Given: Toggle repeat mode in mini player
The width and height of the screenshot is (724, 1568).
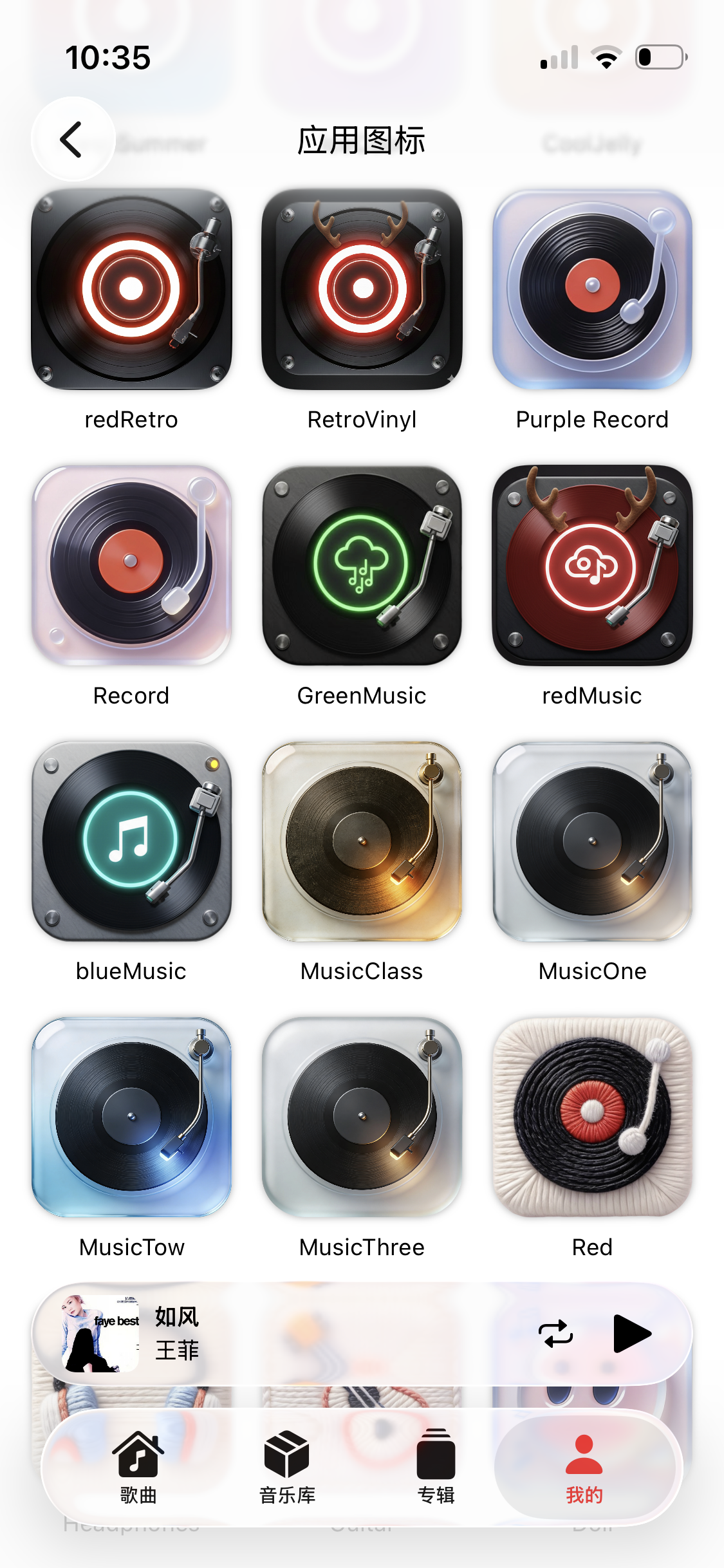Looking at the screenshot, I should point(555,1334).
